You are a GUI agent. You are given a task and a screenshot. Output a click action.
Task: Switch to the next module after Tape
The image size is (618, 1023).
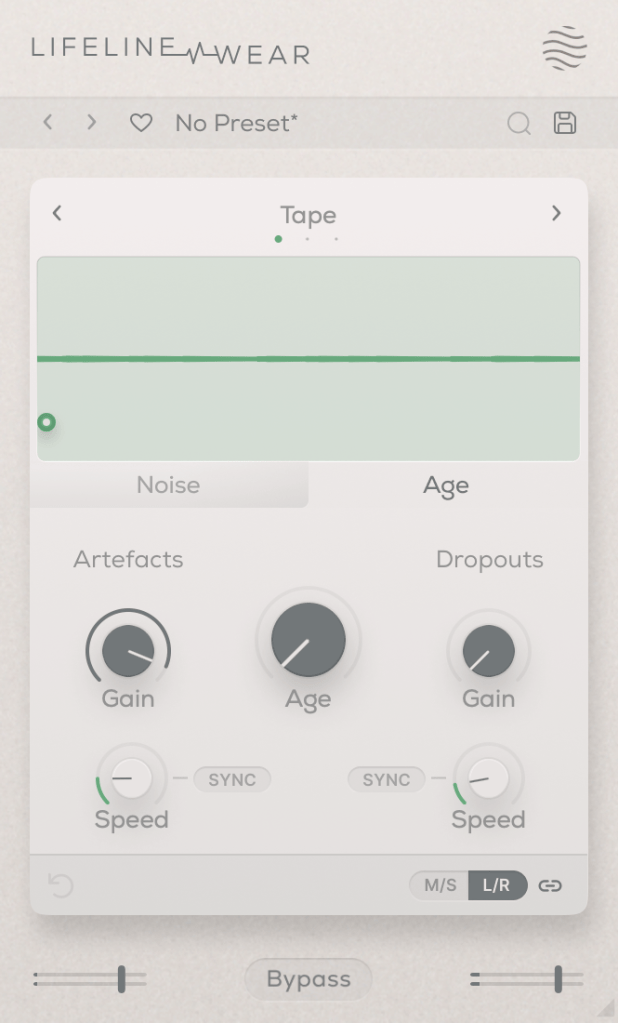point(557,213)
